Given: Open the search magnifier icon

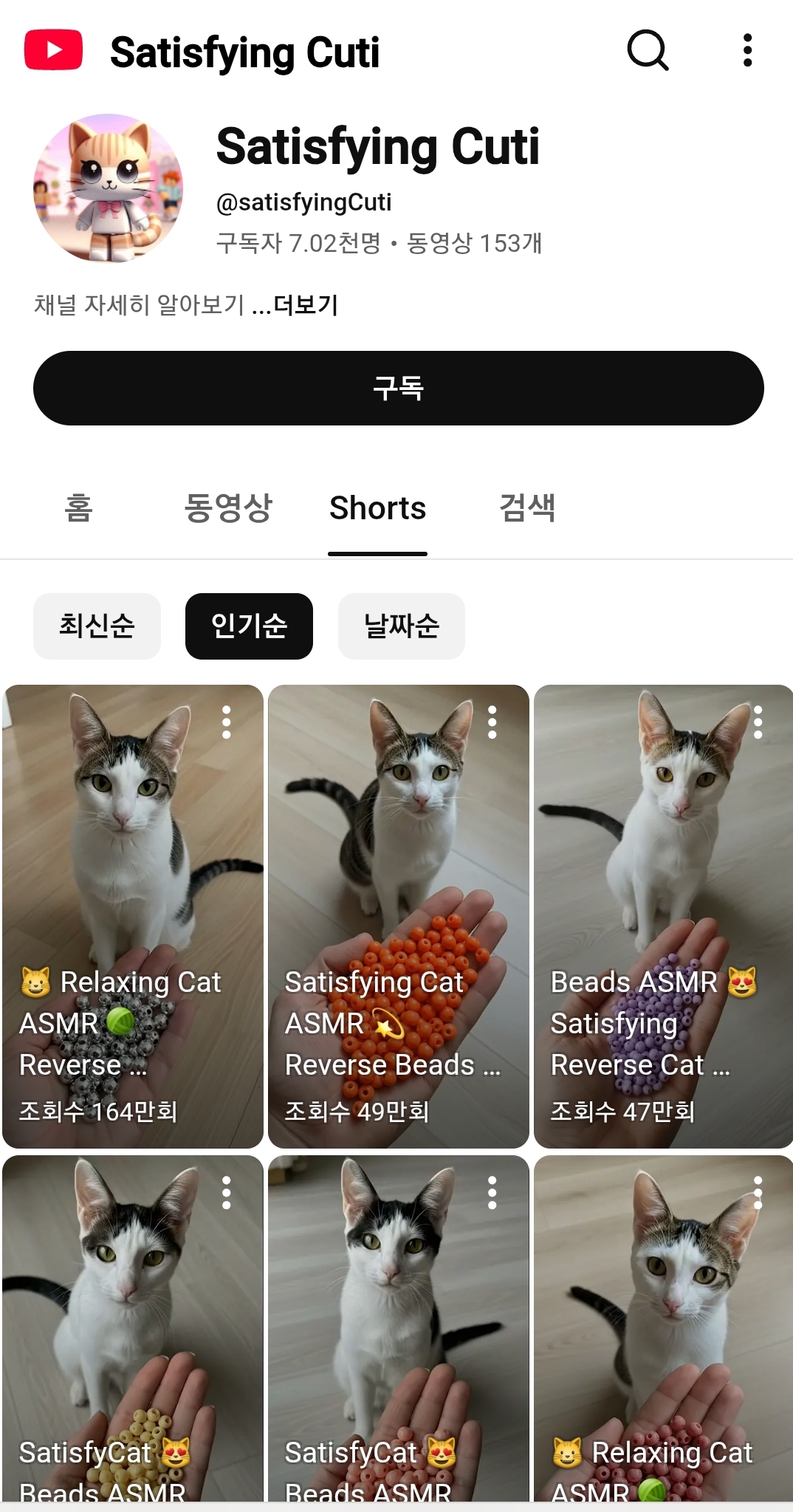Looking at the screenshot, I should pos(648,51).
